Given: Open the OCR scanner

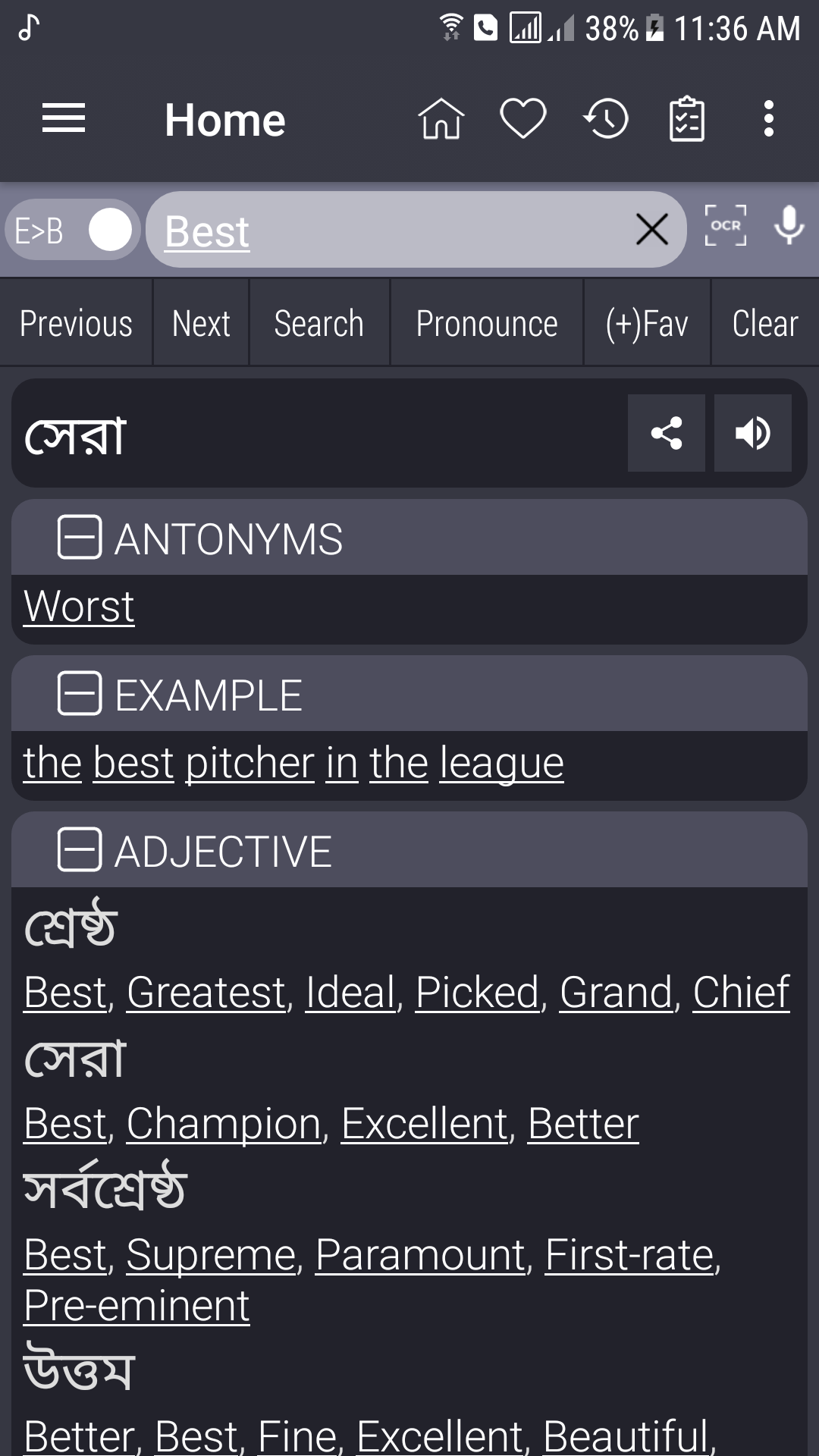Looking at the screenshot, I should coord(726,226).
